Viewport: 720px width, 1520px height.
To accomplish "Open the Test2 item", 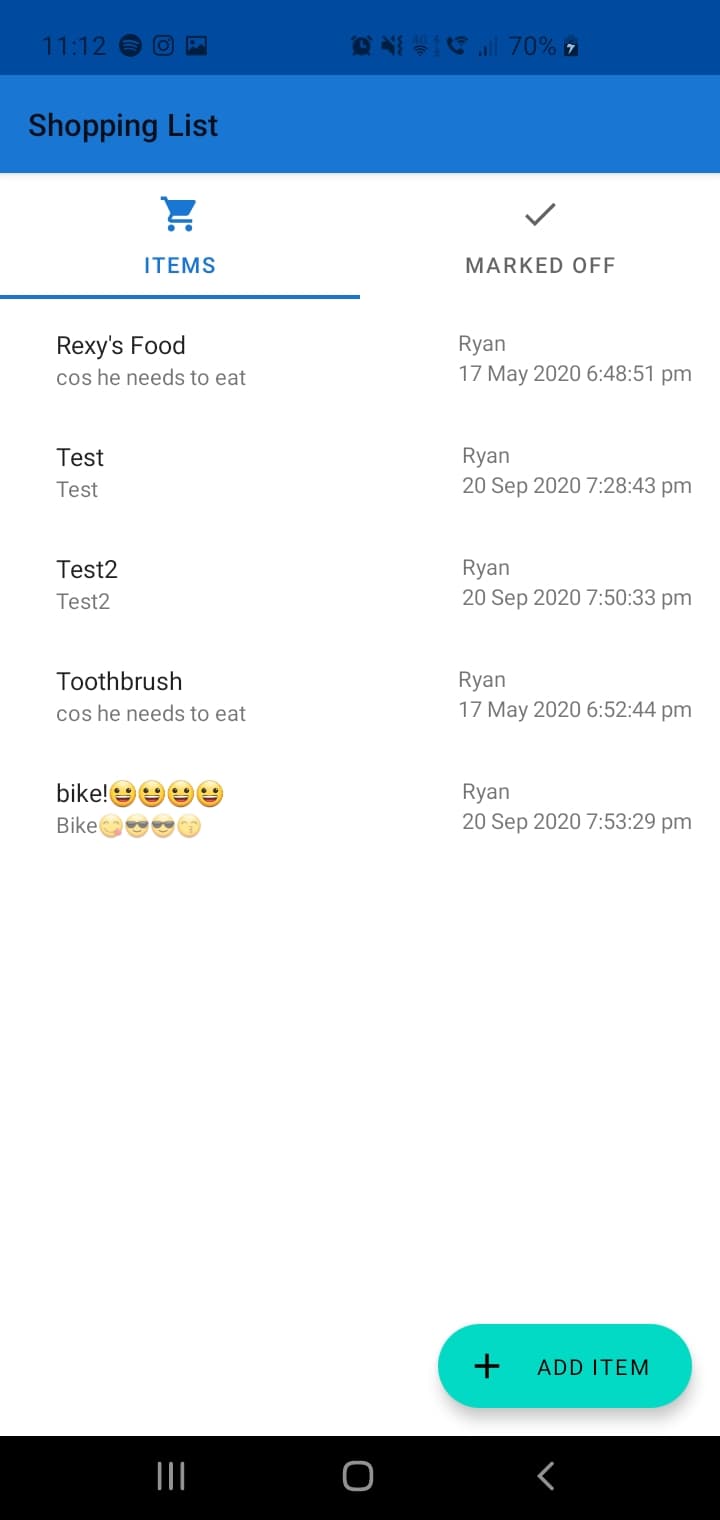I will pos(360,584).
